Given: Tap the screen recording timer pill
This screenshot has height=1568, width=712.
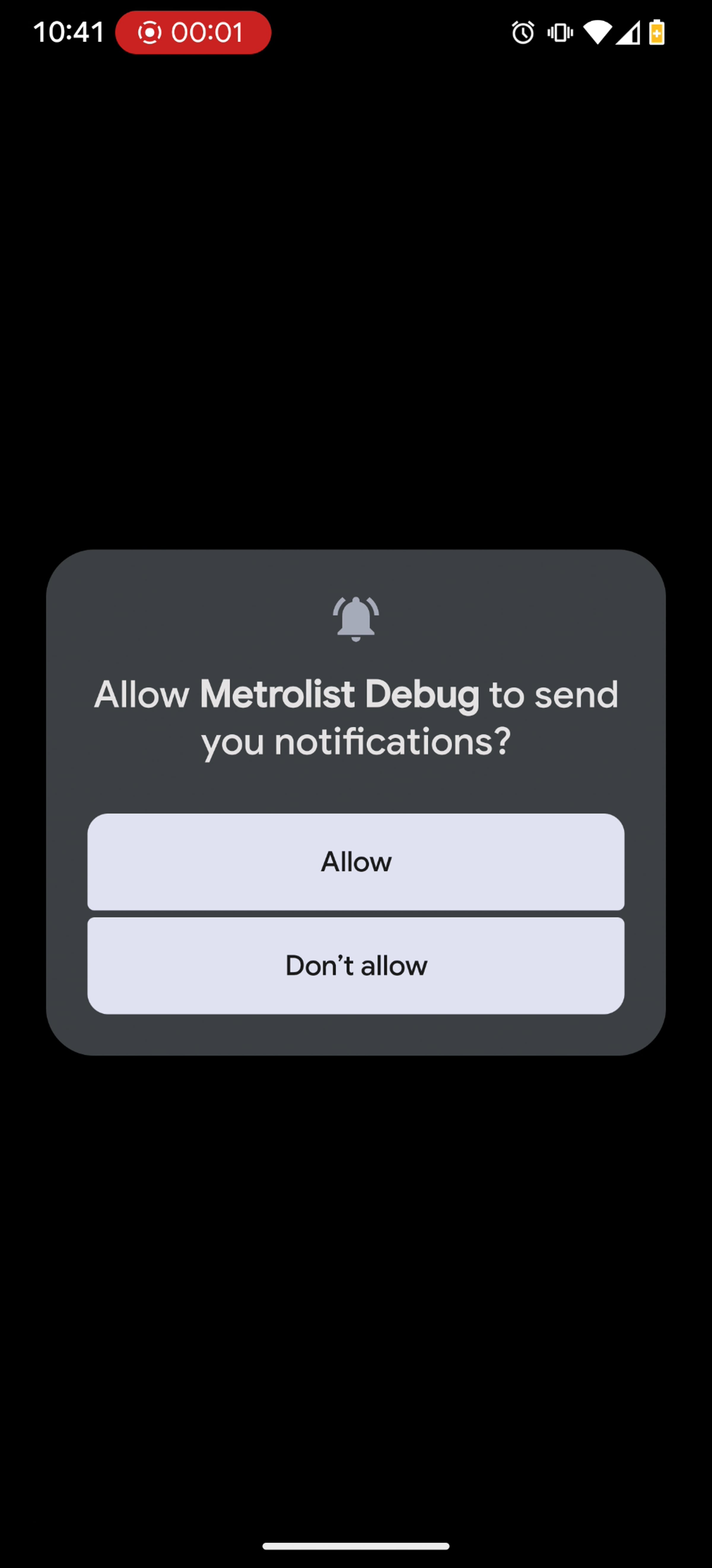Looking at the screenshot, I should point(193,32).
